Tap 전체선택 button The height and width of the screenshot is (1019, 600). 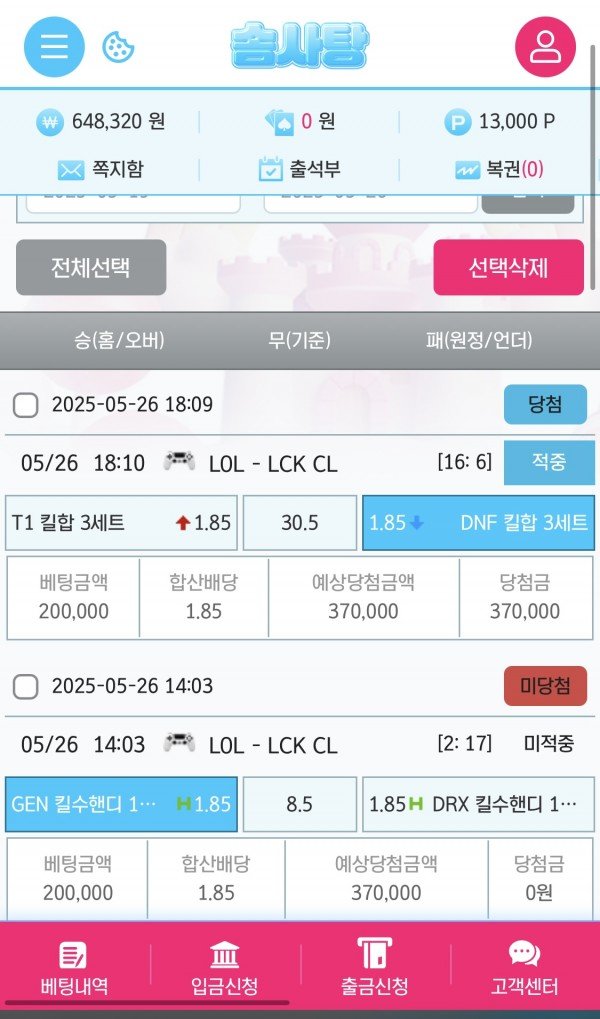point(91,267)
